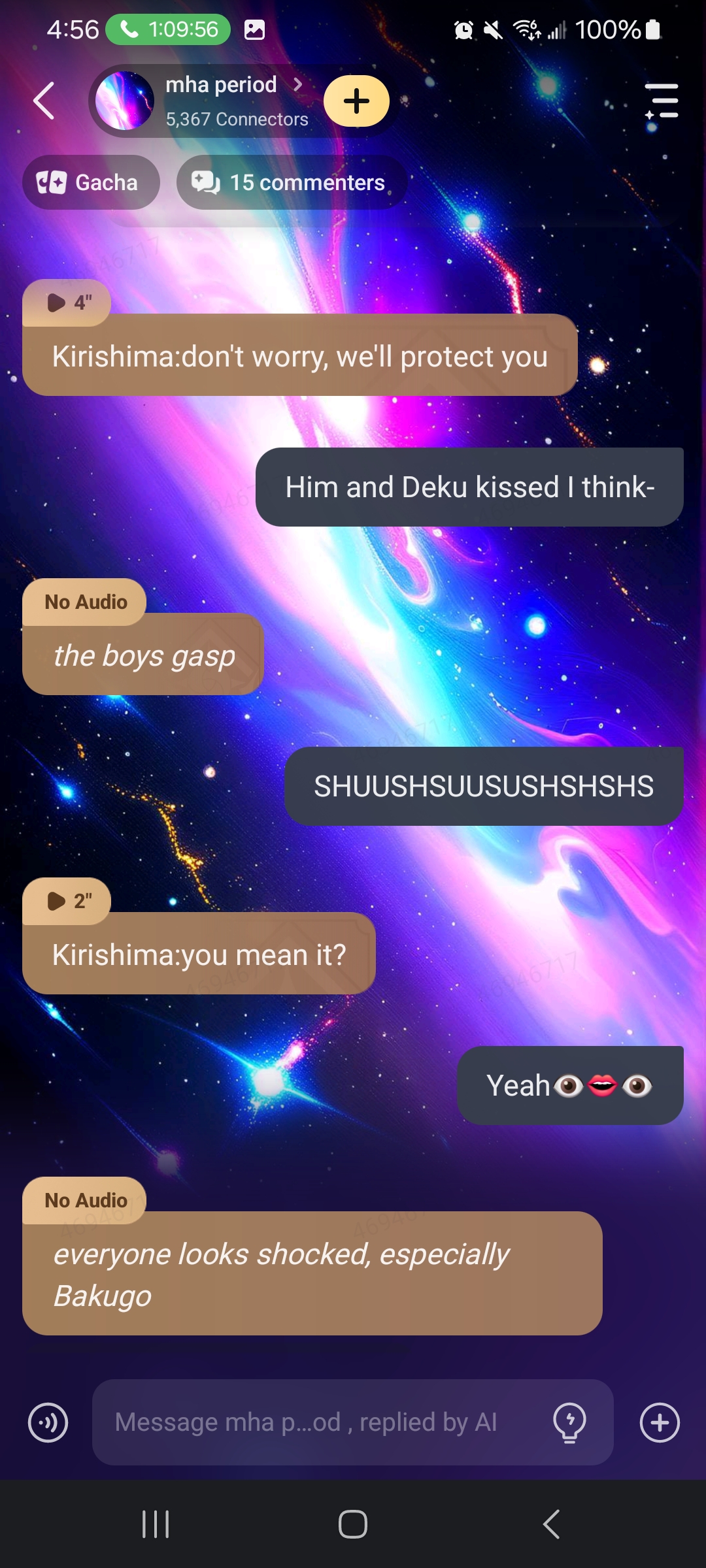View the 15 commenters
The width and height of the screenshot is (706, 1568).
pyautogui.click(x=292, y=182)
